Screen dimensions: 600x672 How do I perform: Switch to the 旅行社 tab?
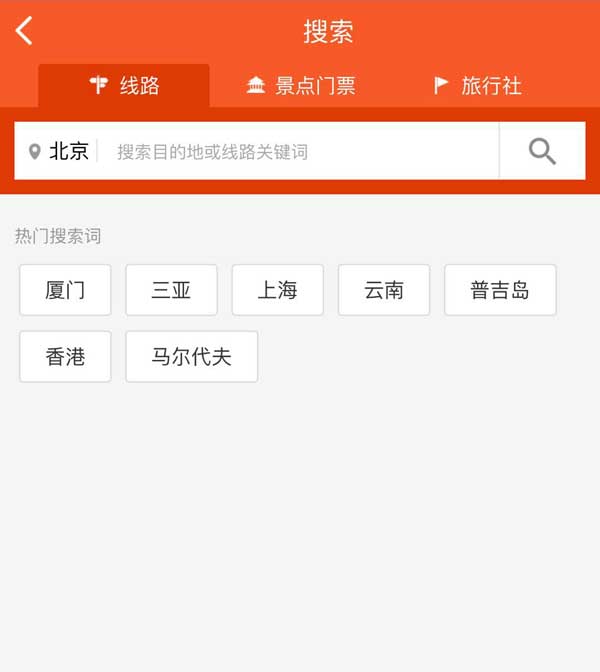(478, 86)
